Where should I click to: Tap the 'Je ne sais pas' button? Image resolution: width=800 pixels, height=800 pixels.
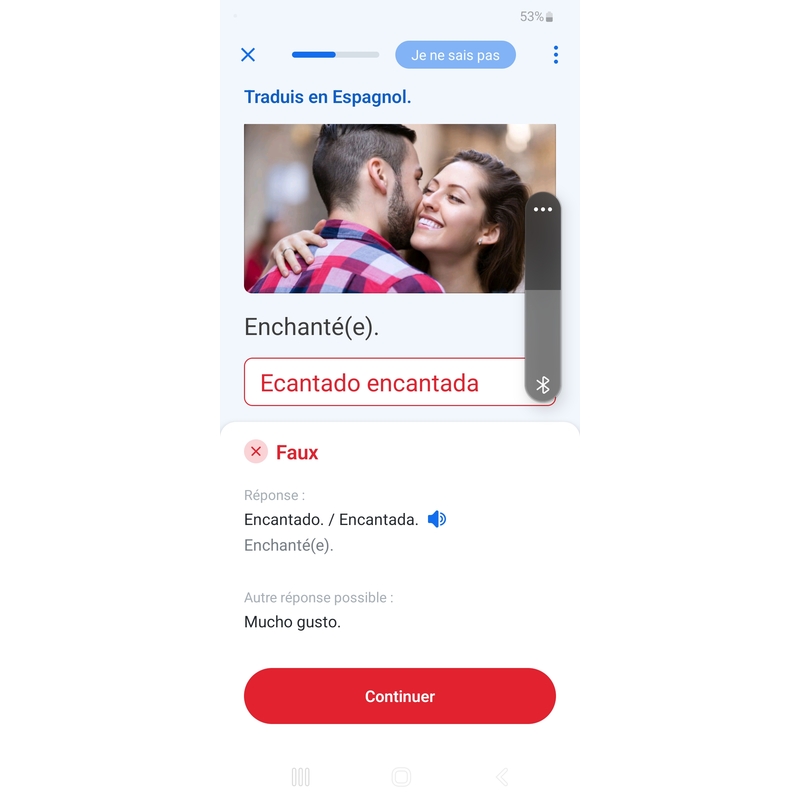455,55
